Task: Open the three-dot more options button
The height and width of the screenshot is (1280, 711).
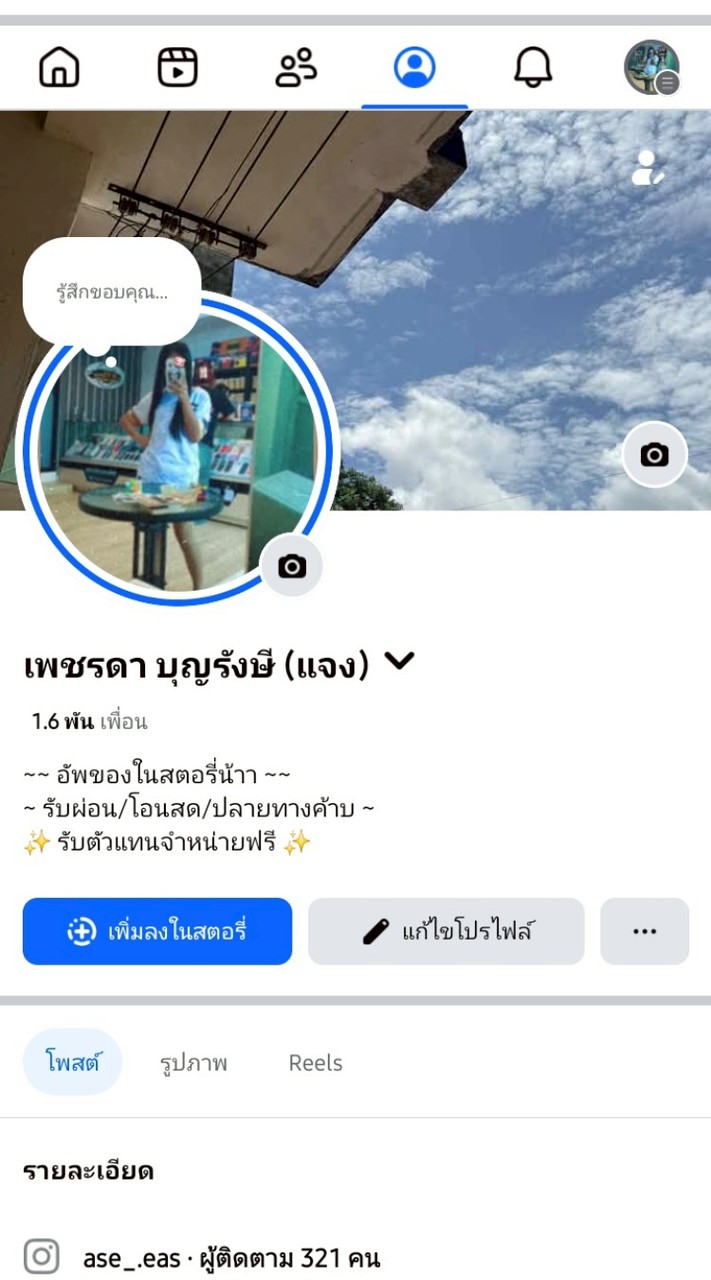Action: coord(644,931)
